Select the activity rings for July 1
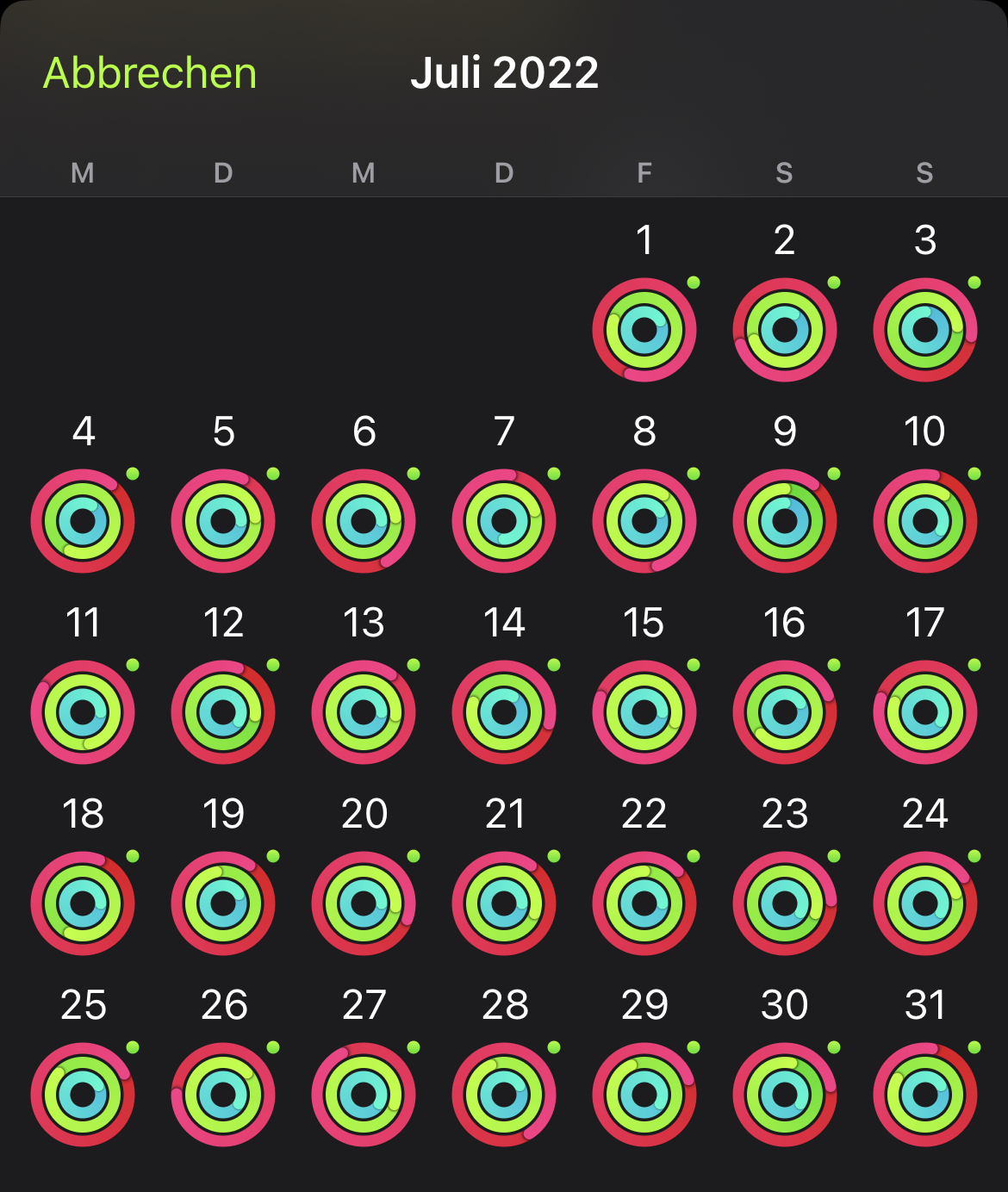 tap(644, 330)
